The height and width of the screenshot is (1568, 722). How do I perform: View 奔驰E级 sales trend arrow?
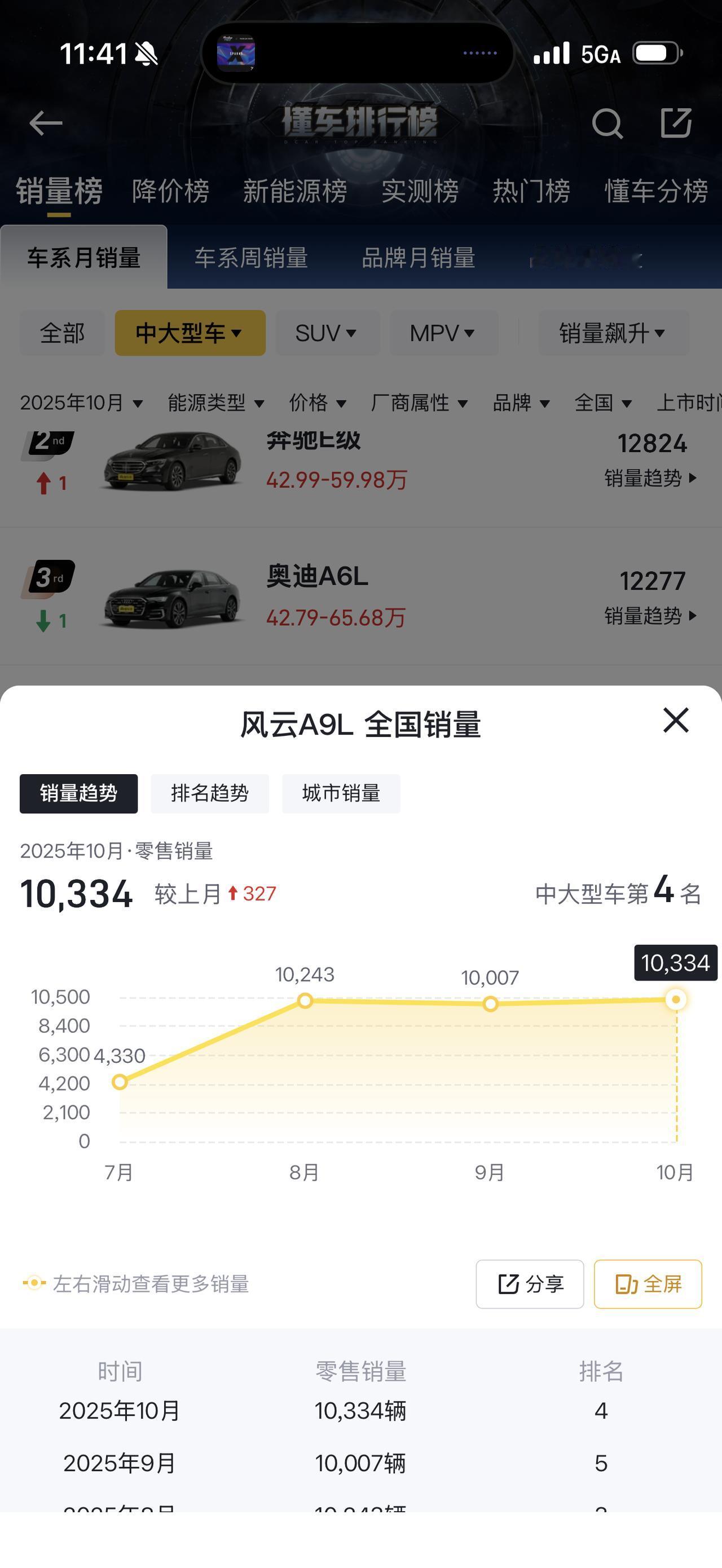pos(648,479)
